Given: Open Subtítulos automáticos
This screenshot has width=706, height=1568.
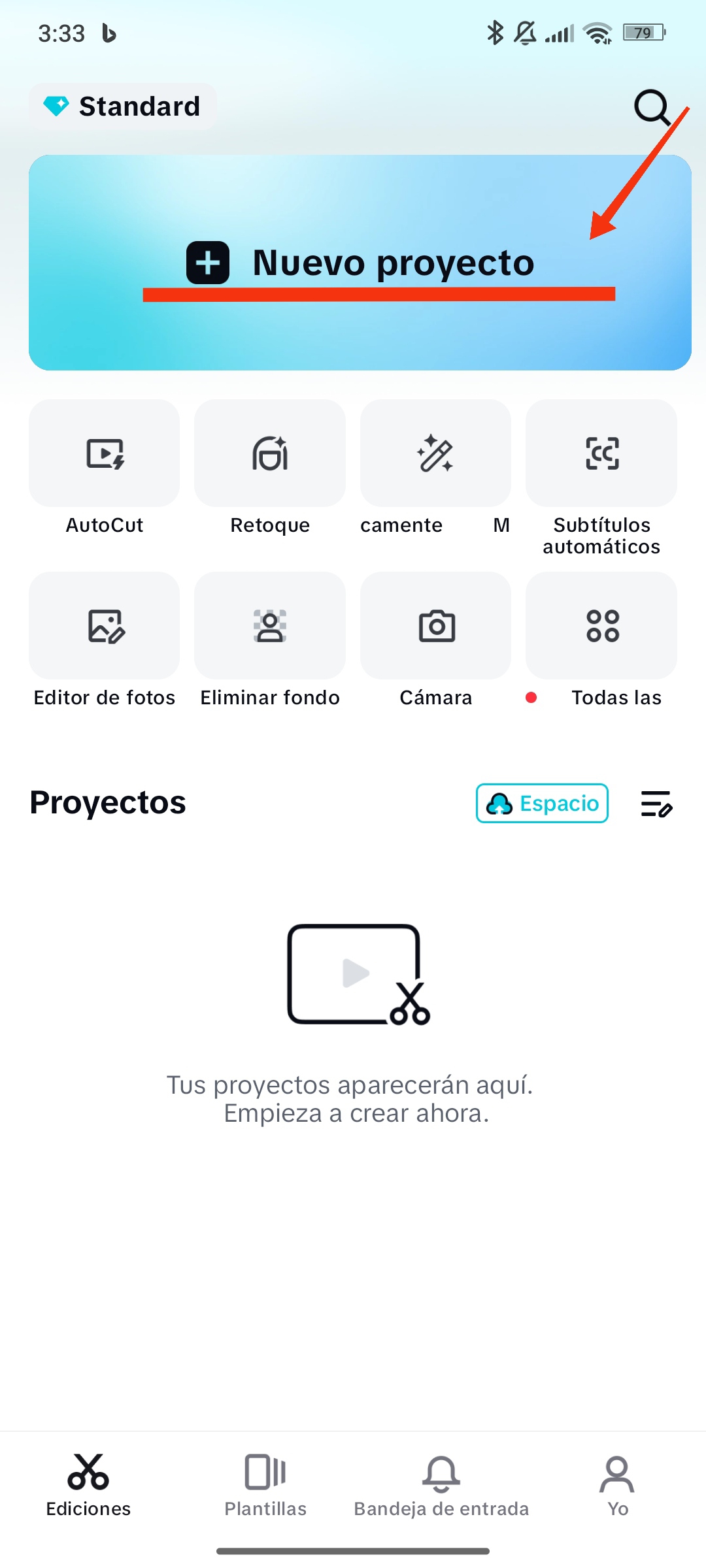Looking at the screenshot, I should pyautogui.click(x=601, y=454).
